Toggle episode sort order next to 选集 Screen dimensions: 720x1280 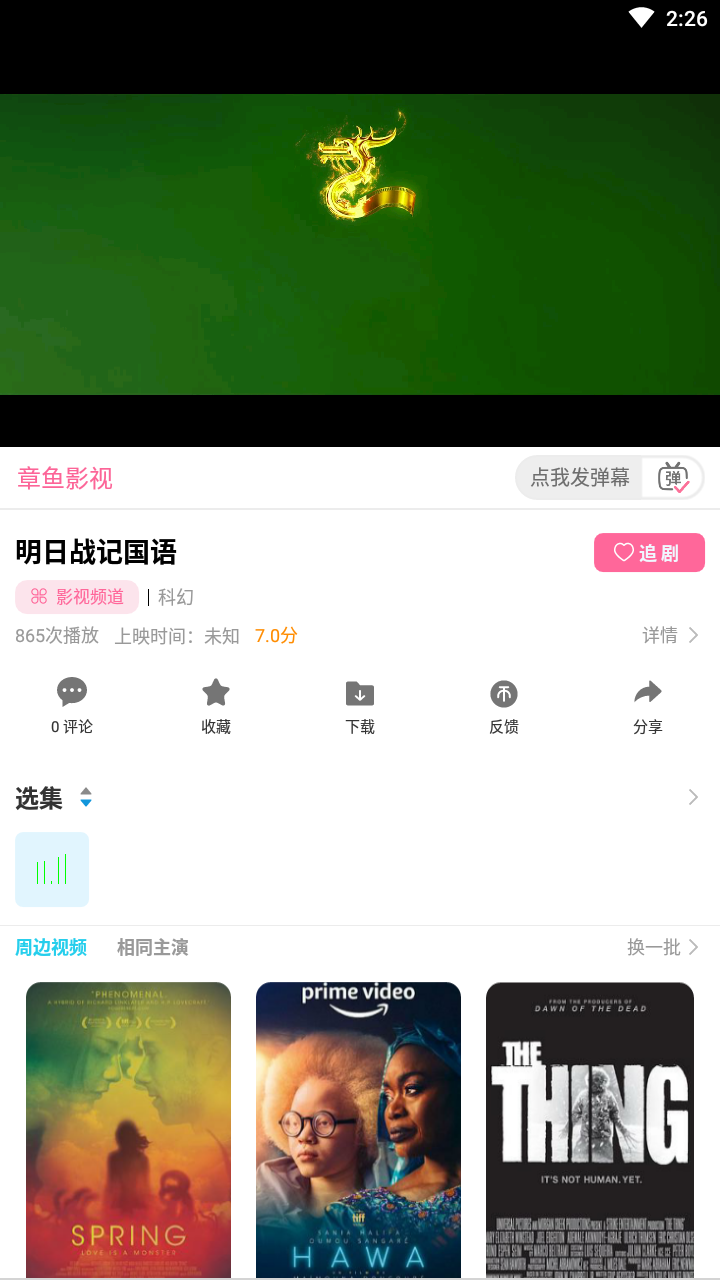click(x=86, y=797)
